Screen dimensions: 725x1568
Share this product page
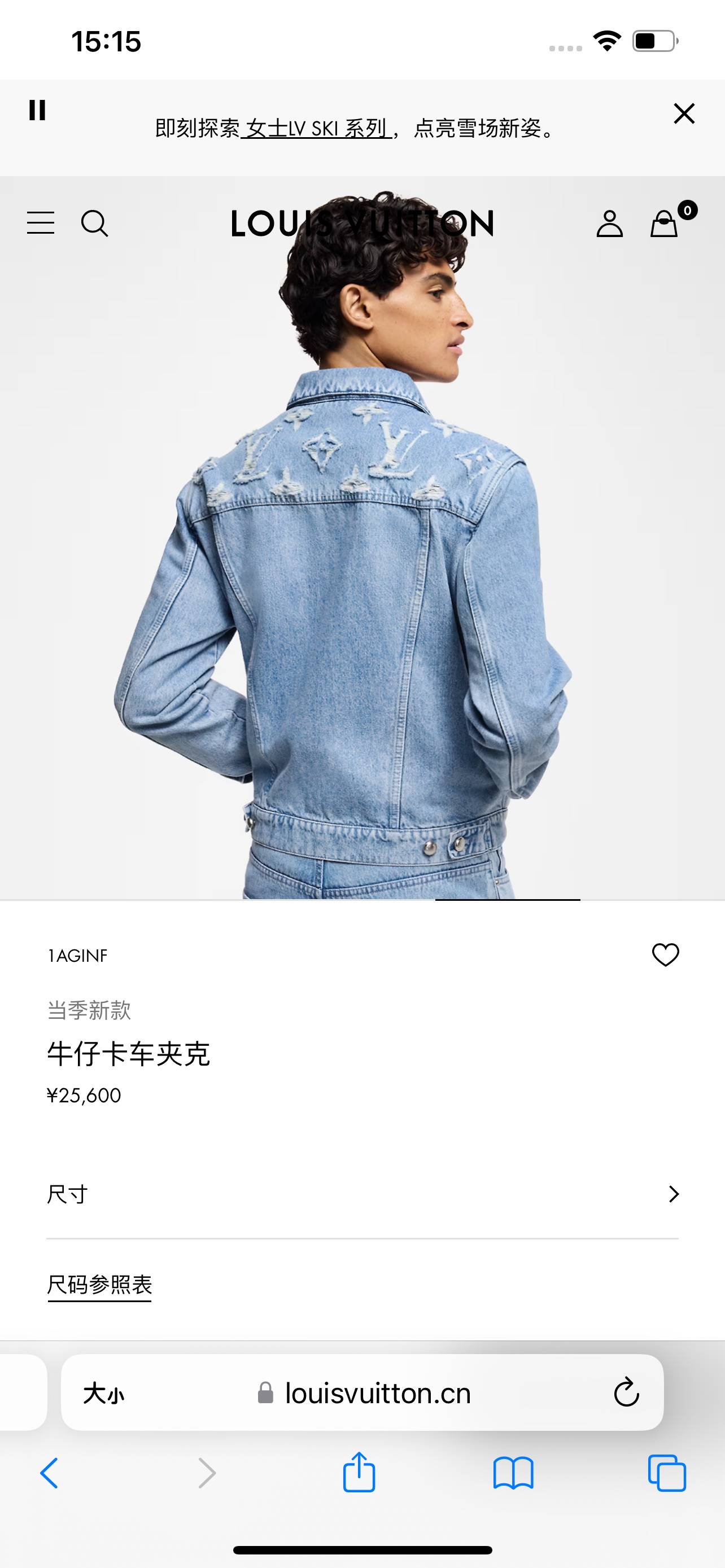pos(359,1473)
